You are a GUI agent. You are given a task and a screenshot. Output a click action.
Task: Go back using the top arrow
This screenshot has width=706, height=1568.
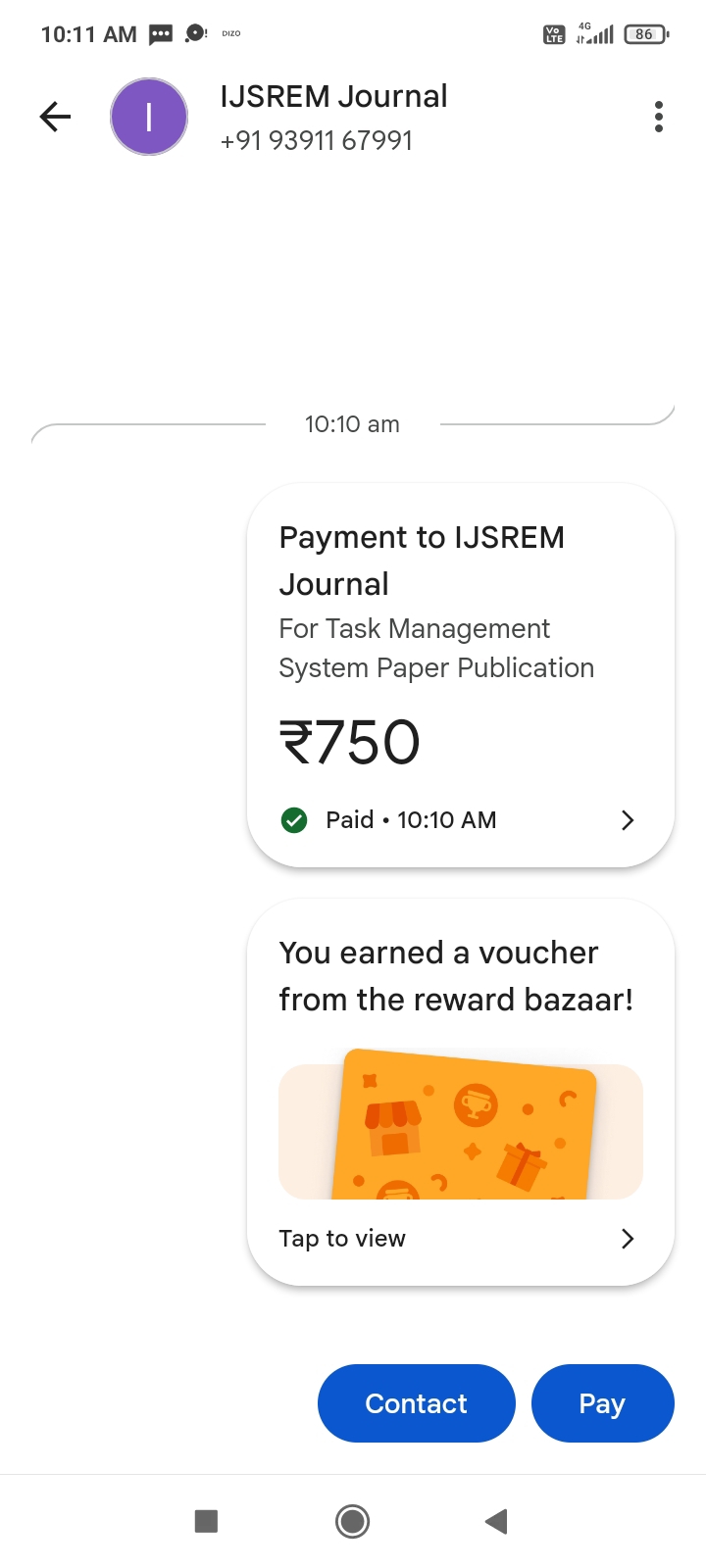[56, 118]
